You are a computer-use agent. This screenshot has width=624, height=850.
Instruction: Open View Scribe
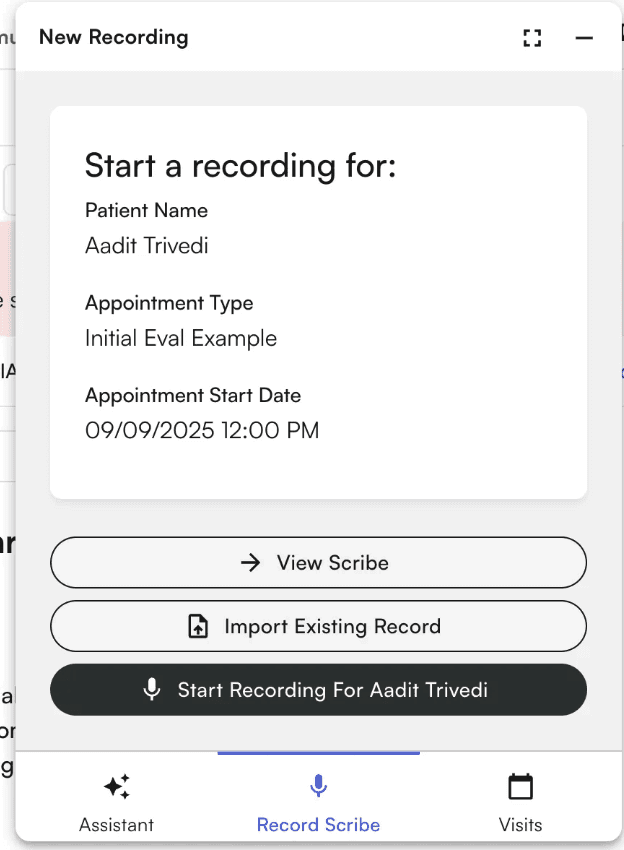[x=318, y=563]
